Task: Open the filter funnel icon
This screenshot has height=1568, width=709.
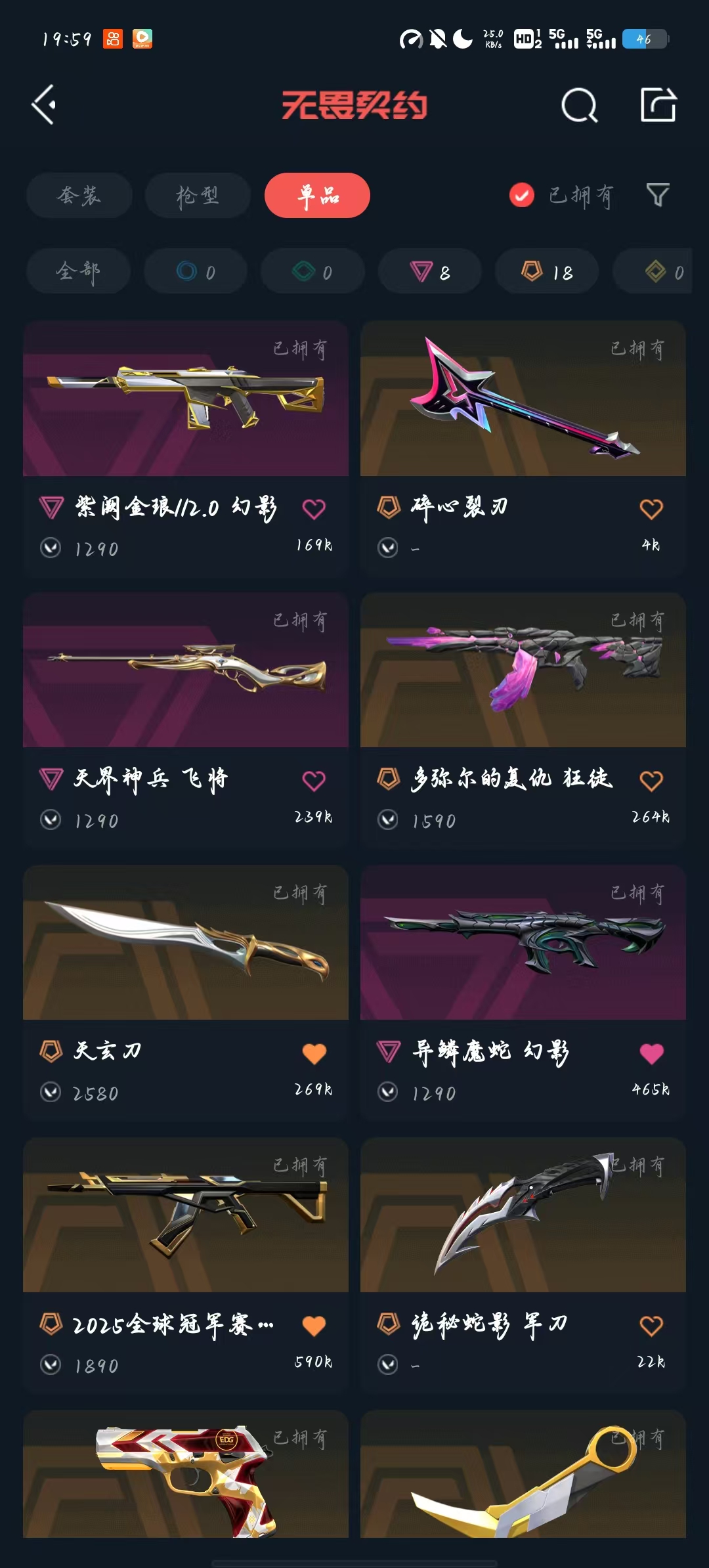Action: 657,195
